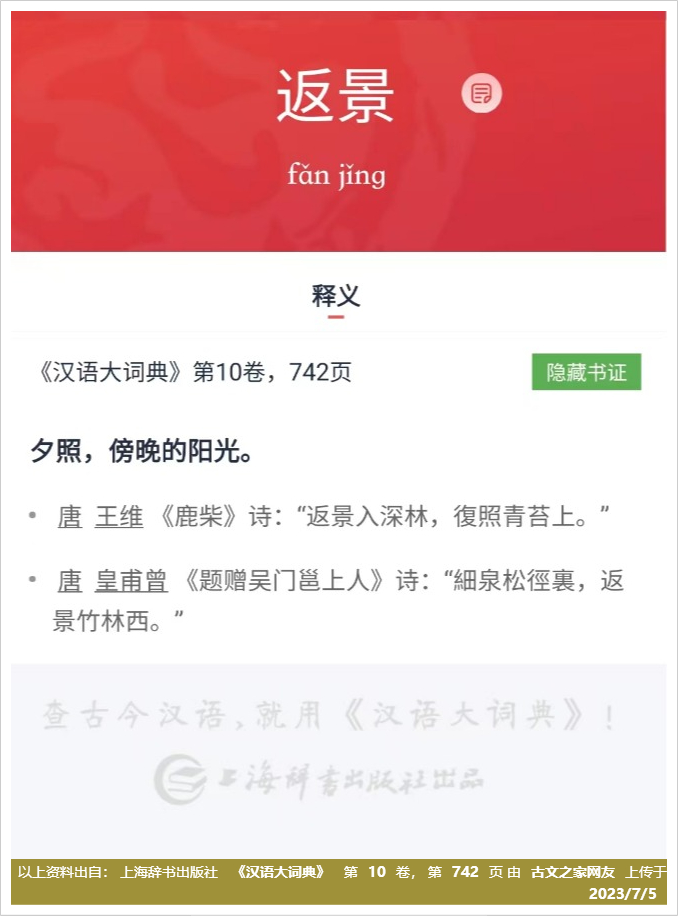Tap the 隐藏书证 button
Viewport: 678px width, 916px height.
(586, 372)
